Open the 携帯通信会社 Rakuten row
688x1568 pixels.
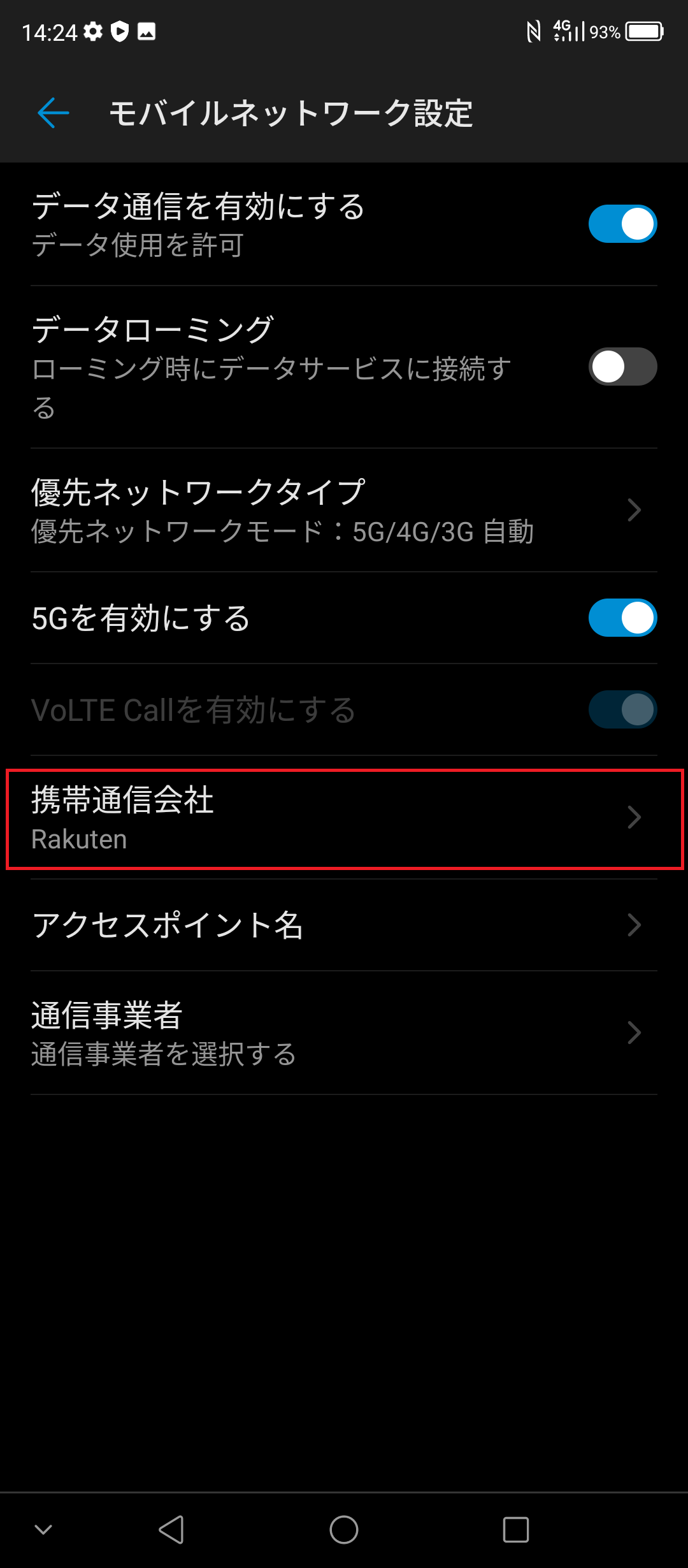(x=344, y=819)
